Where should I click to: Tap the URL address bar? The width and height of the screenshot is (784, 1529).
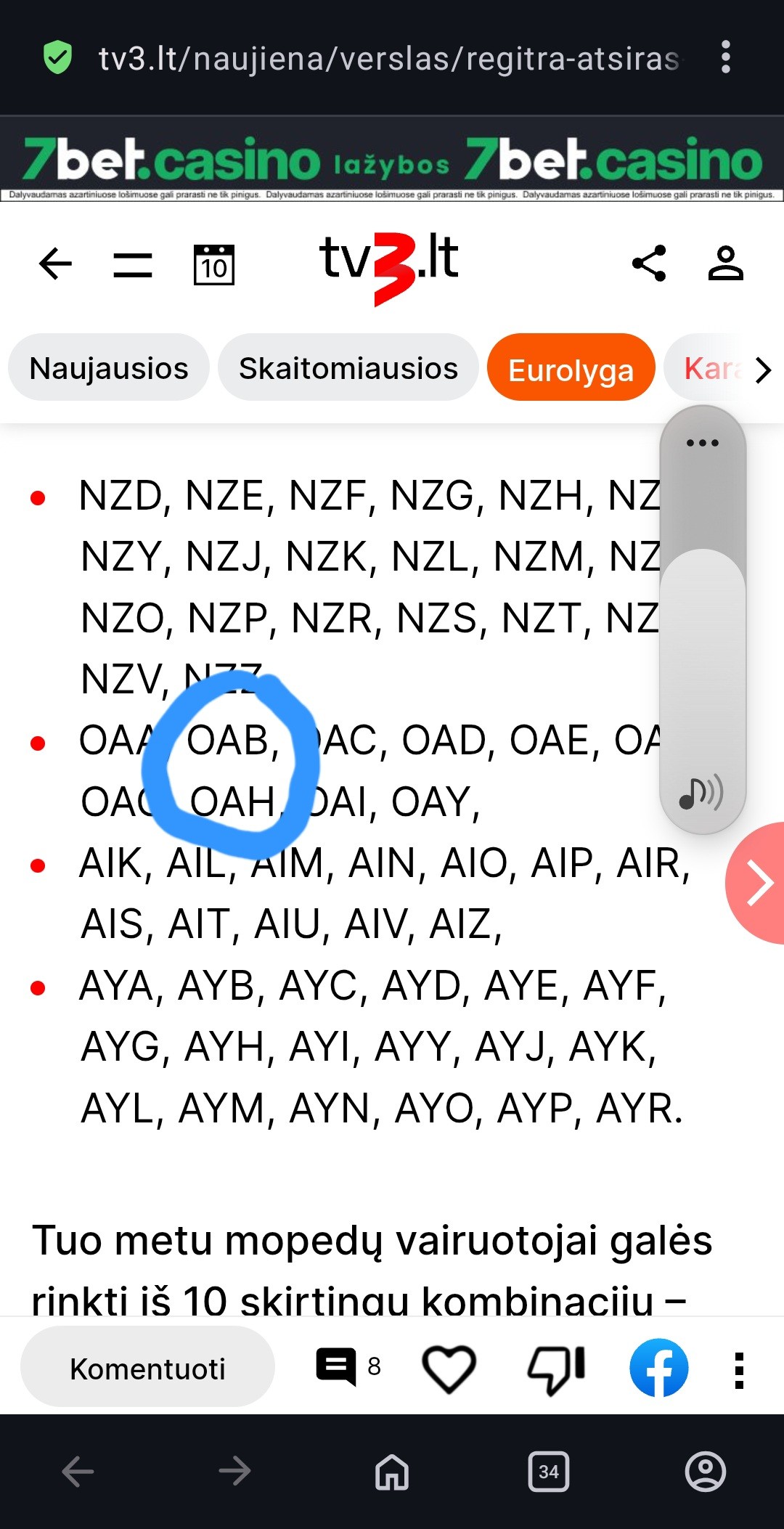[389, 58]
